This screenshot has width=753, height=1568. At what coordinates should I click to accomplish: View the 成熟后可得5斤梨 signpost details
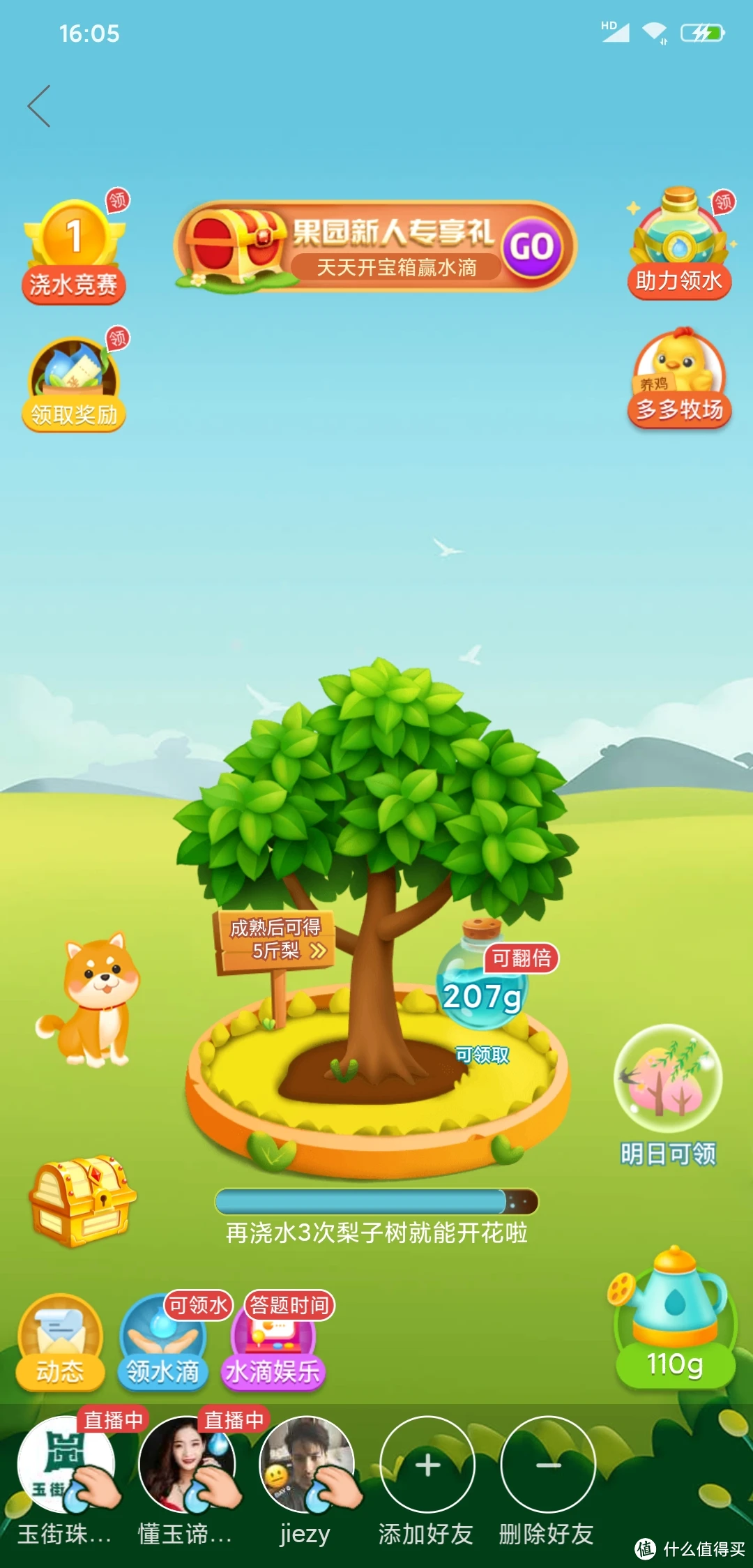276,940
